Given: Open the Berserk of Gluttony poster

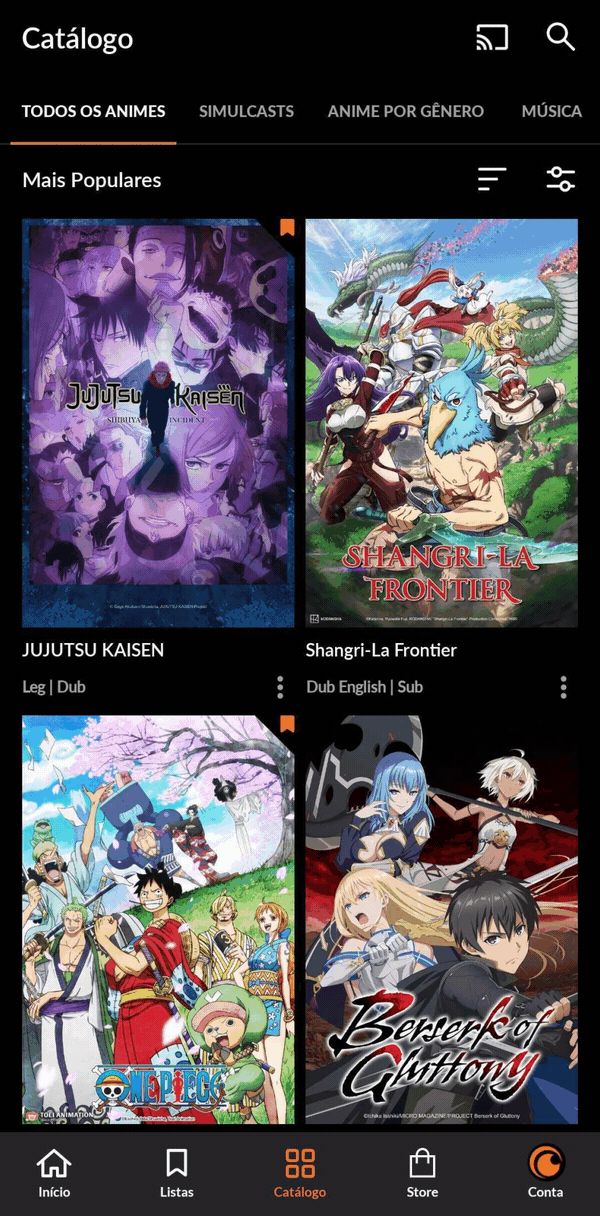Looking at the screenshot, I should (441, 919).
